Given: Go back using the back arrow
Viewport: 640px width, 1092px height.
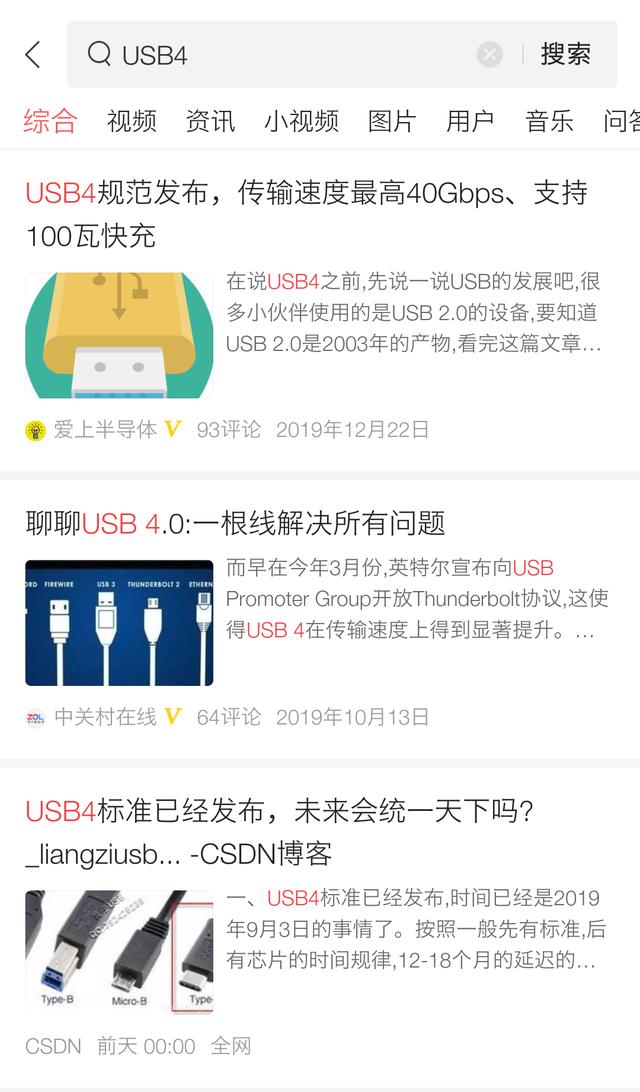Looking at the screenshot, I should [33, 54].
